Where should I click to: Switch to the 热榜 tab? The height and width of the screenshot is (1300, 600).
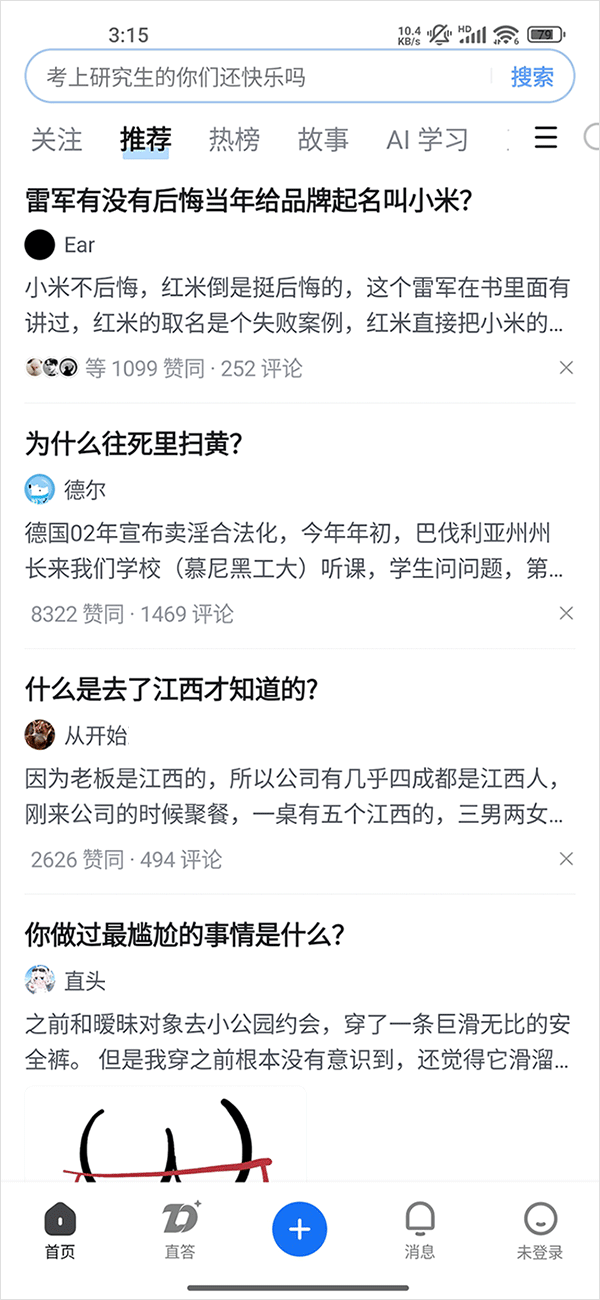[234, 139]
